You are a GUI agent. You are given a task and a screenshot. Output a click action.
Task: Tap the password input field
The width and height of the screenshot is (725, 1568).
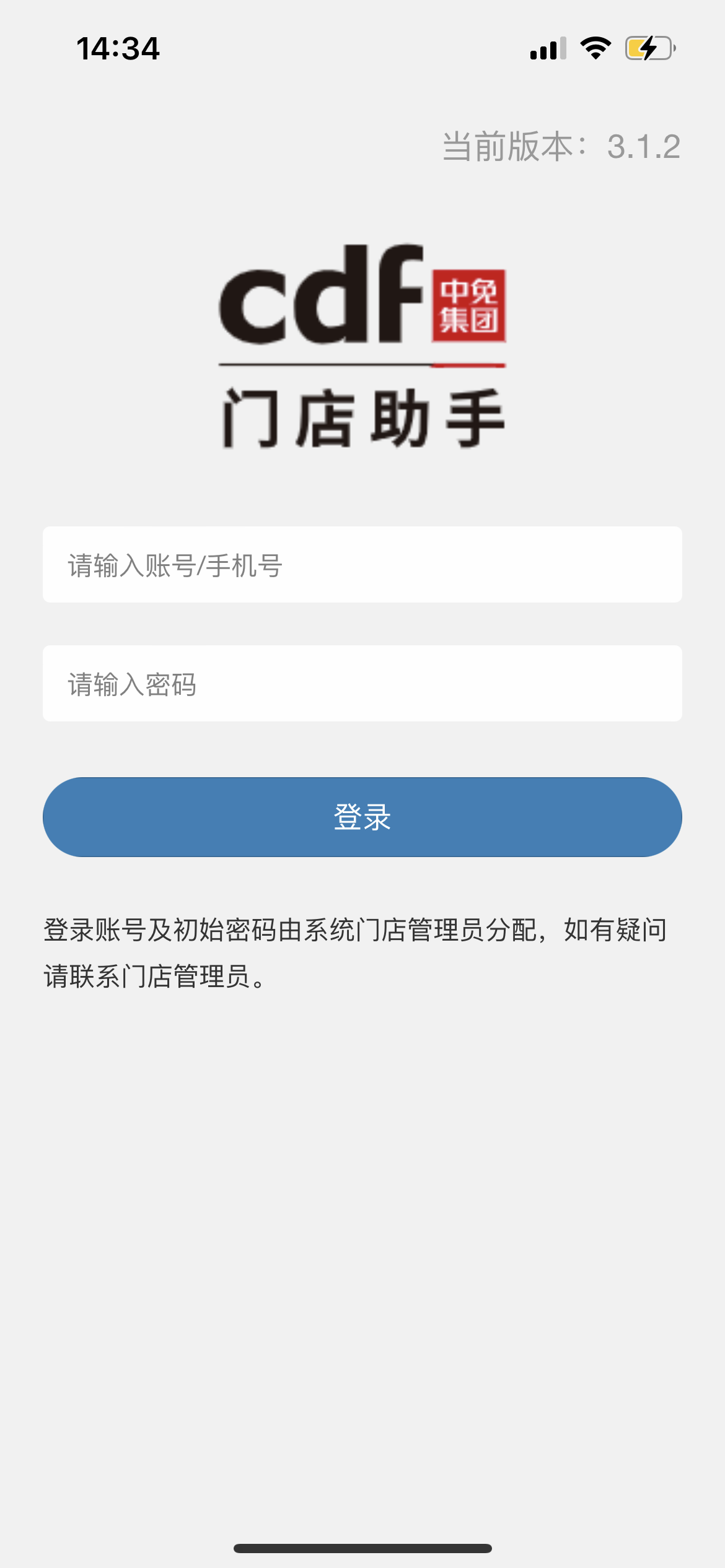coord(362,684)
